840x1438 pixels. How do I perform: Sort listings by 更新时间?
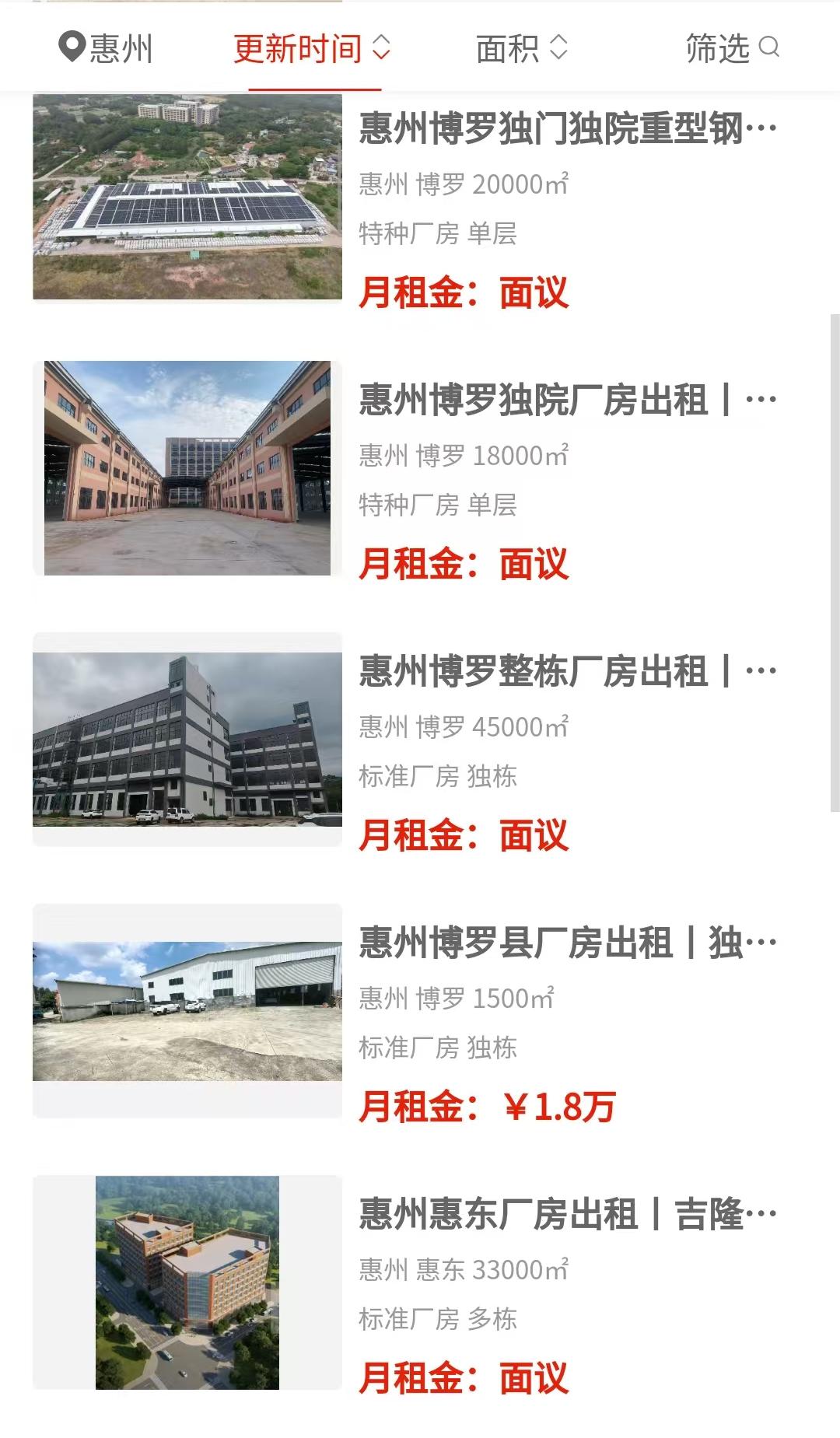coord(312,49)
